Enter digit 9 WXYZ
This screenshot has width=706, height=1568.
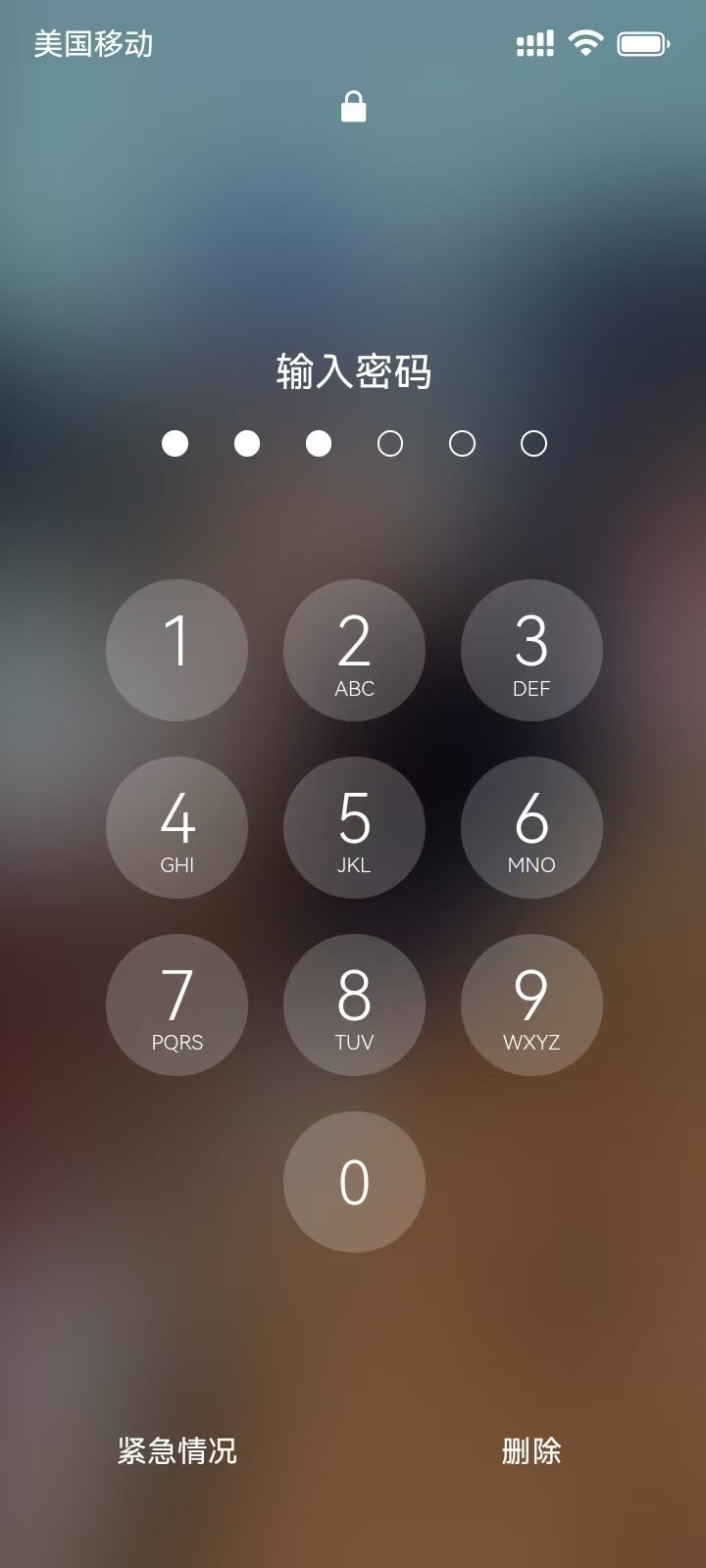point(531,1004)
